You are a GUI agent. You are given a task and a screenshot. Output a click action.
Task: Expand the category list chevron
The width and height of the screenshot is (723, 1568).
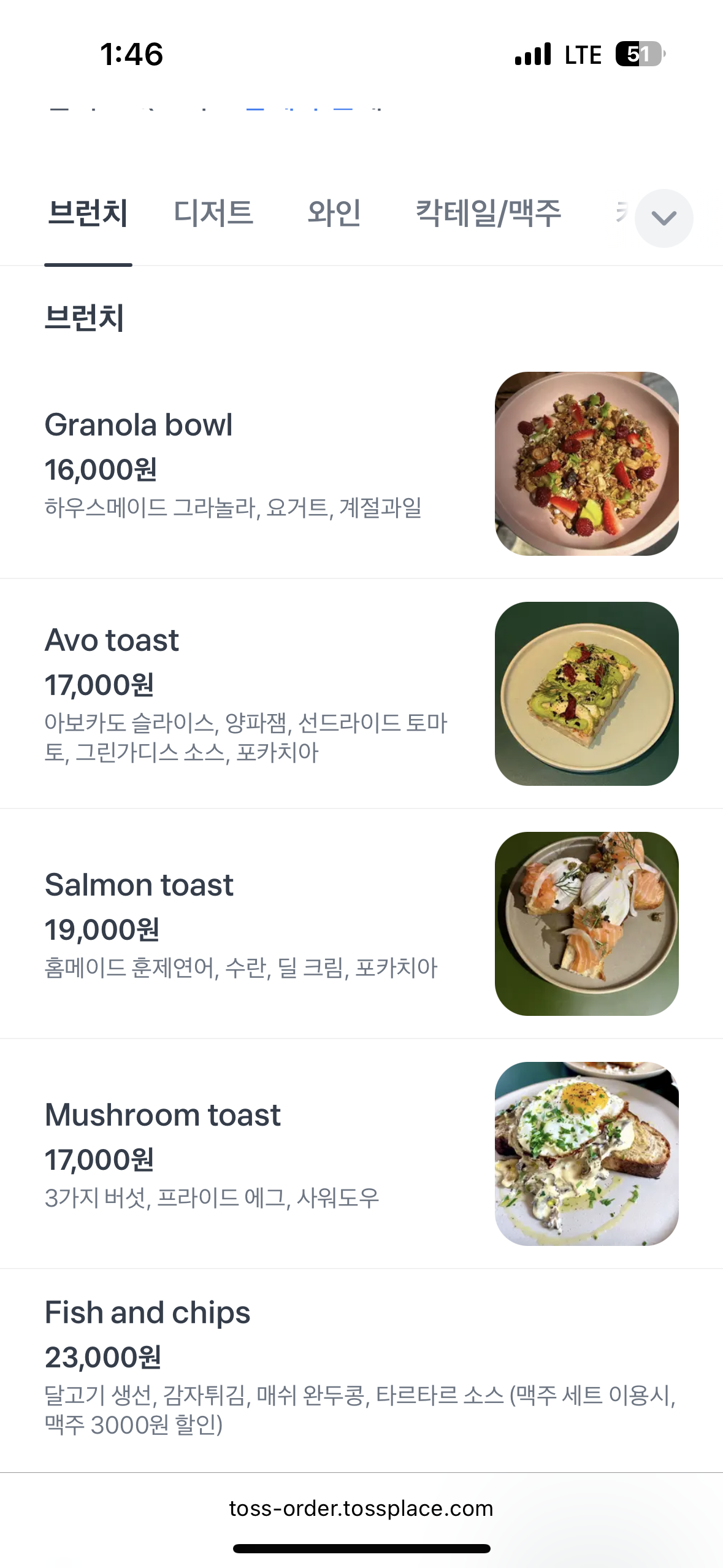664,218
